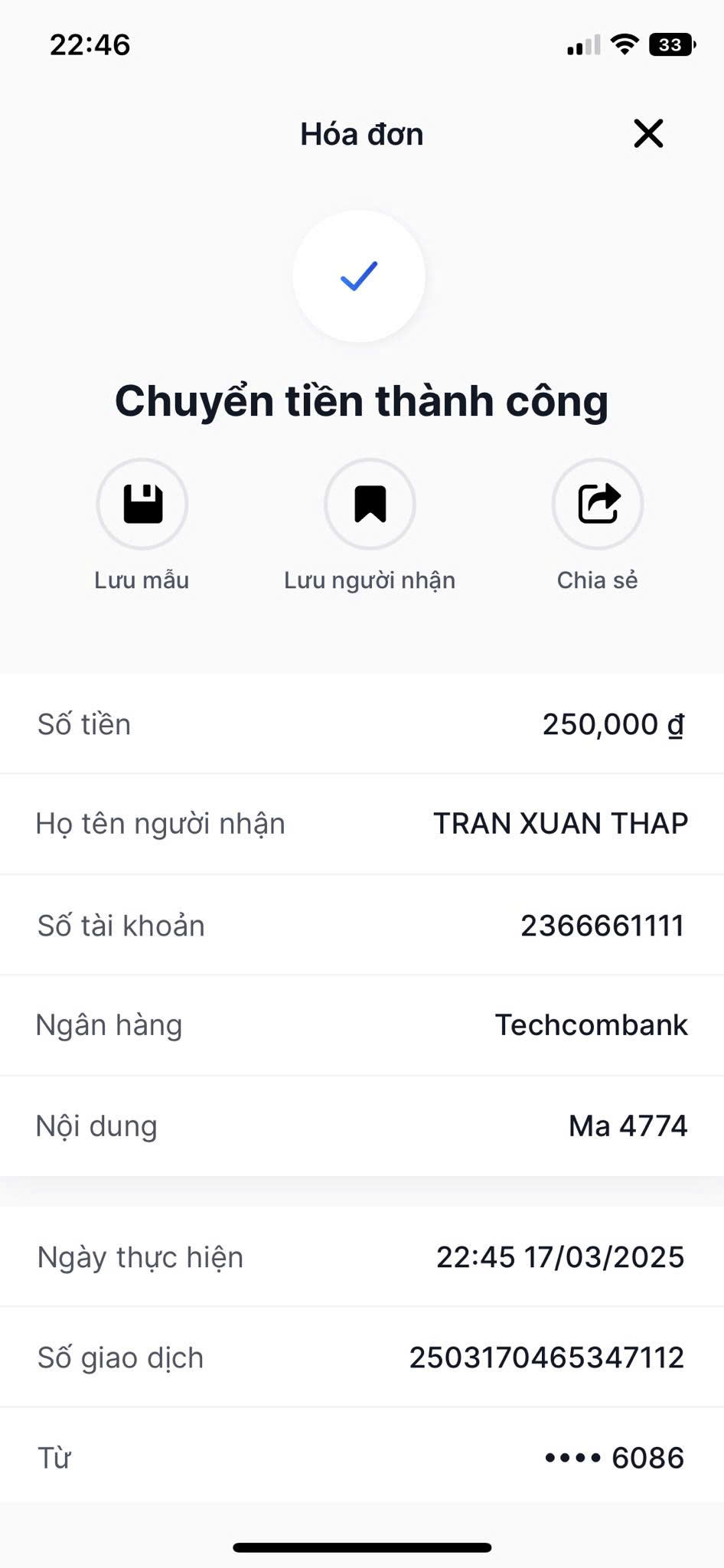Image resolution: width=724 pixels, height=1568 pixels.
Task: Share the receipt via Chia sẻ
Action: [x=598, y=504]
